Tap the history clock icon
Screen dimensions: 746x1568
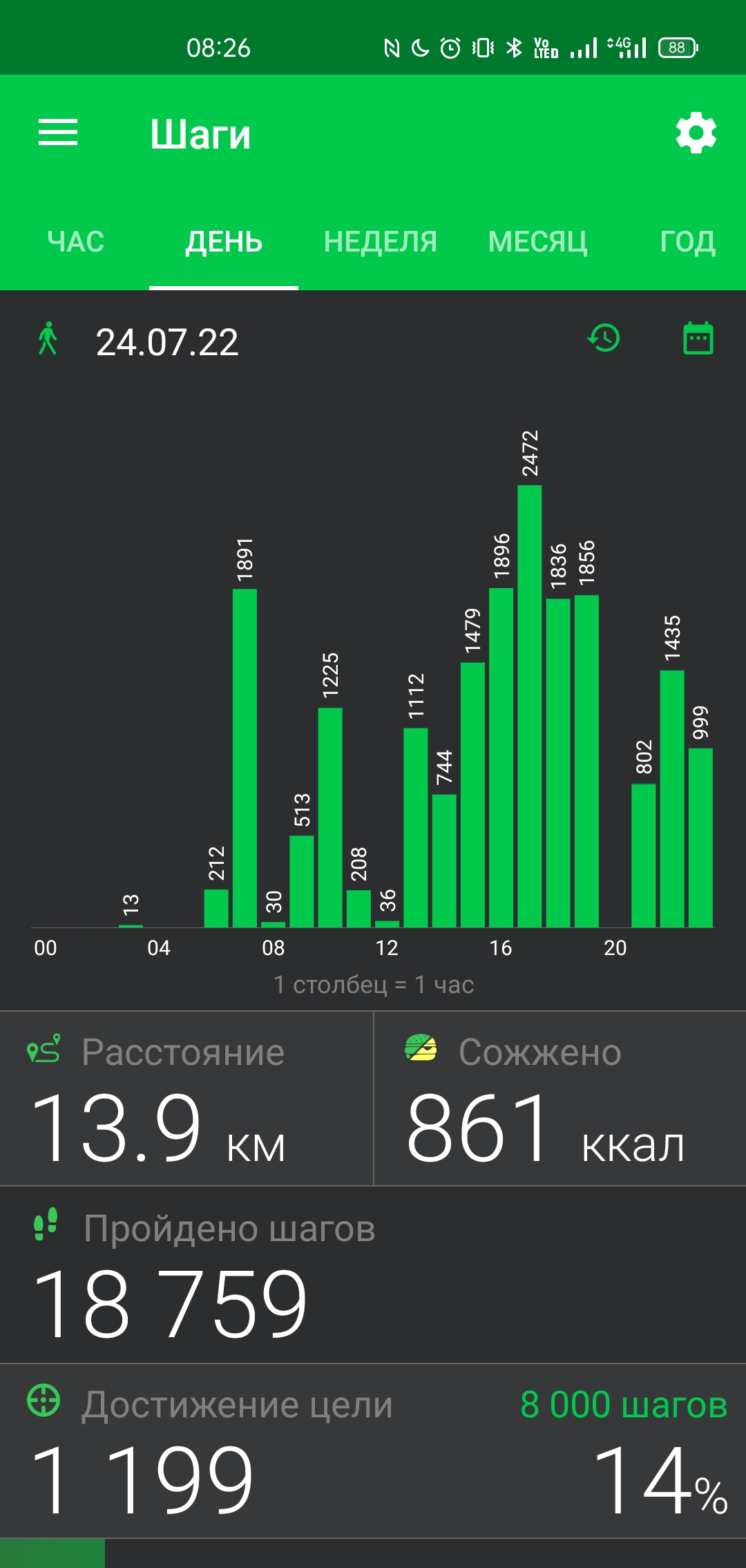pyautogui.click(x=604, y=339)
